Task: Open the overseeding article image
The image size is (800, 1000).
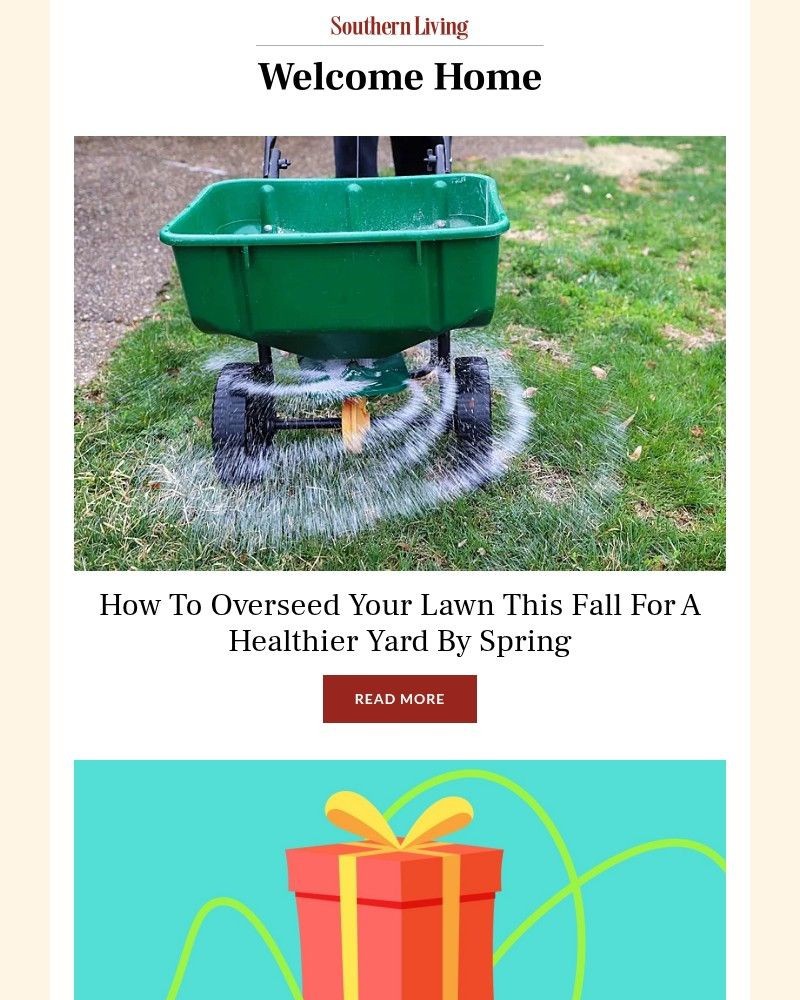Action: 399,352
